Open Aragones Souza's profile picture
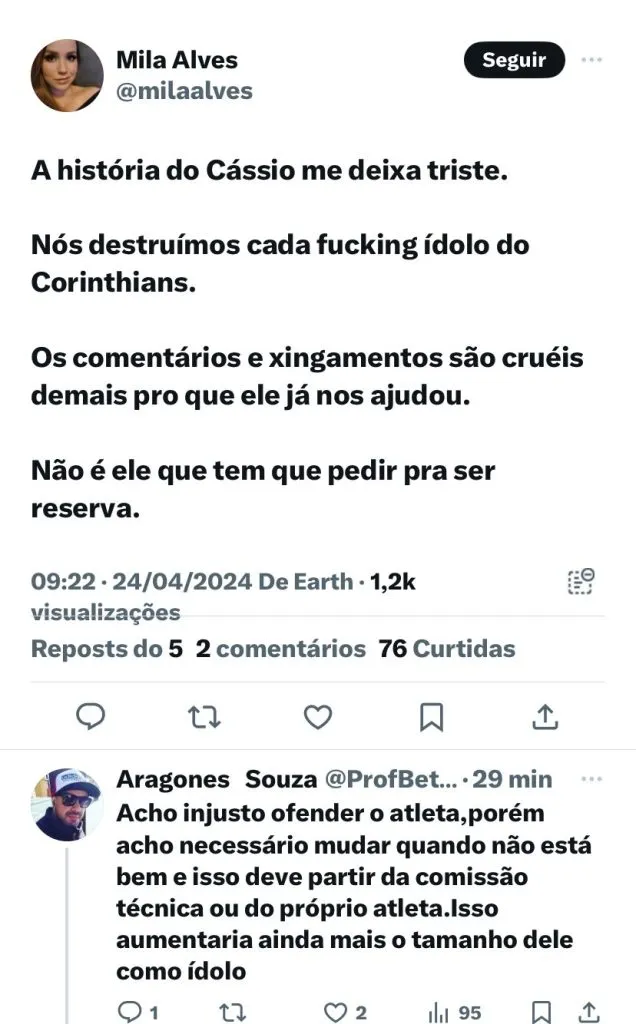Screen dimensions: 636x1024 pos(67,804)
